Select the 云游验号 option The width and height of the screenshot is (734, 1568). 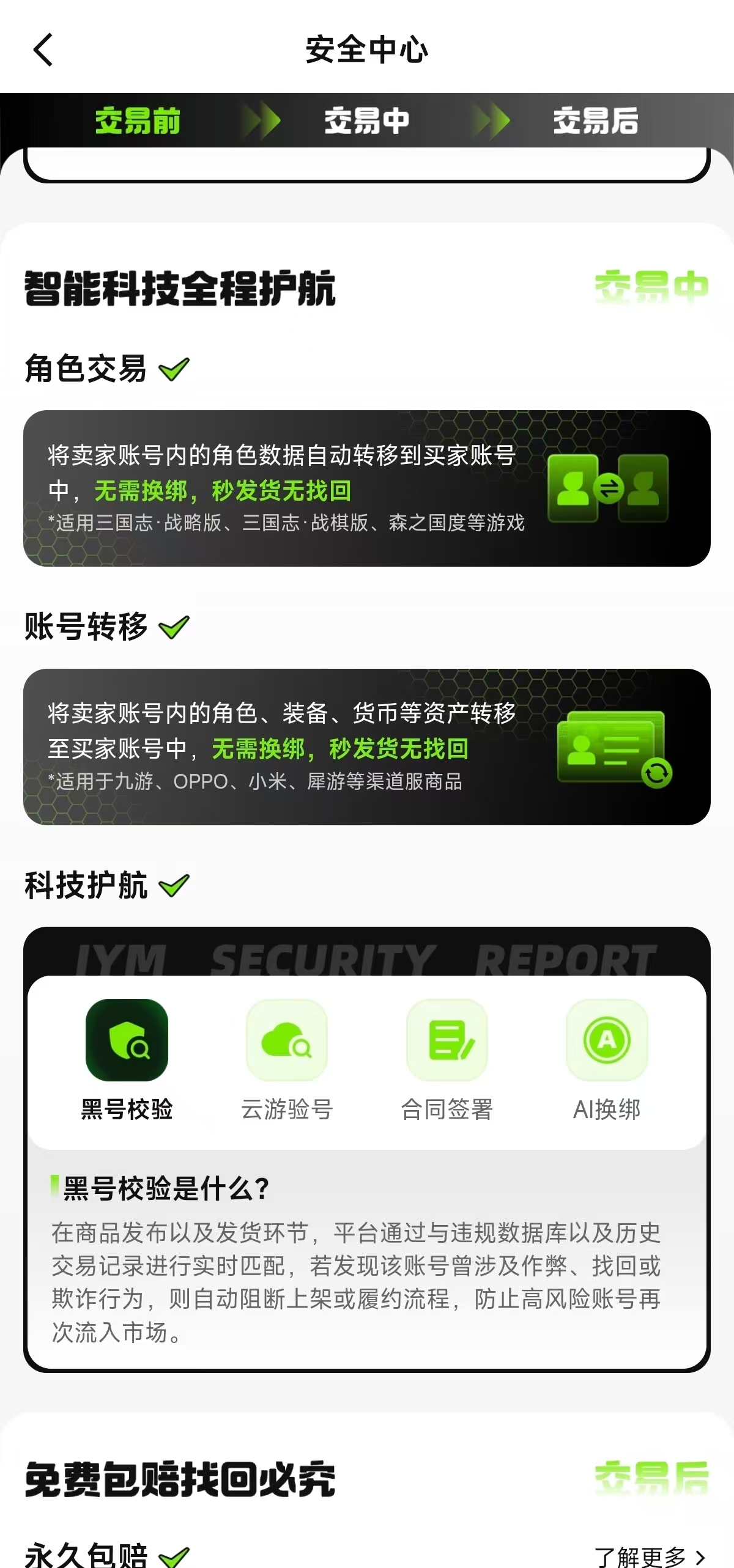(x=287, y=1059)
